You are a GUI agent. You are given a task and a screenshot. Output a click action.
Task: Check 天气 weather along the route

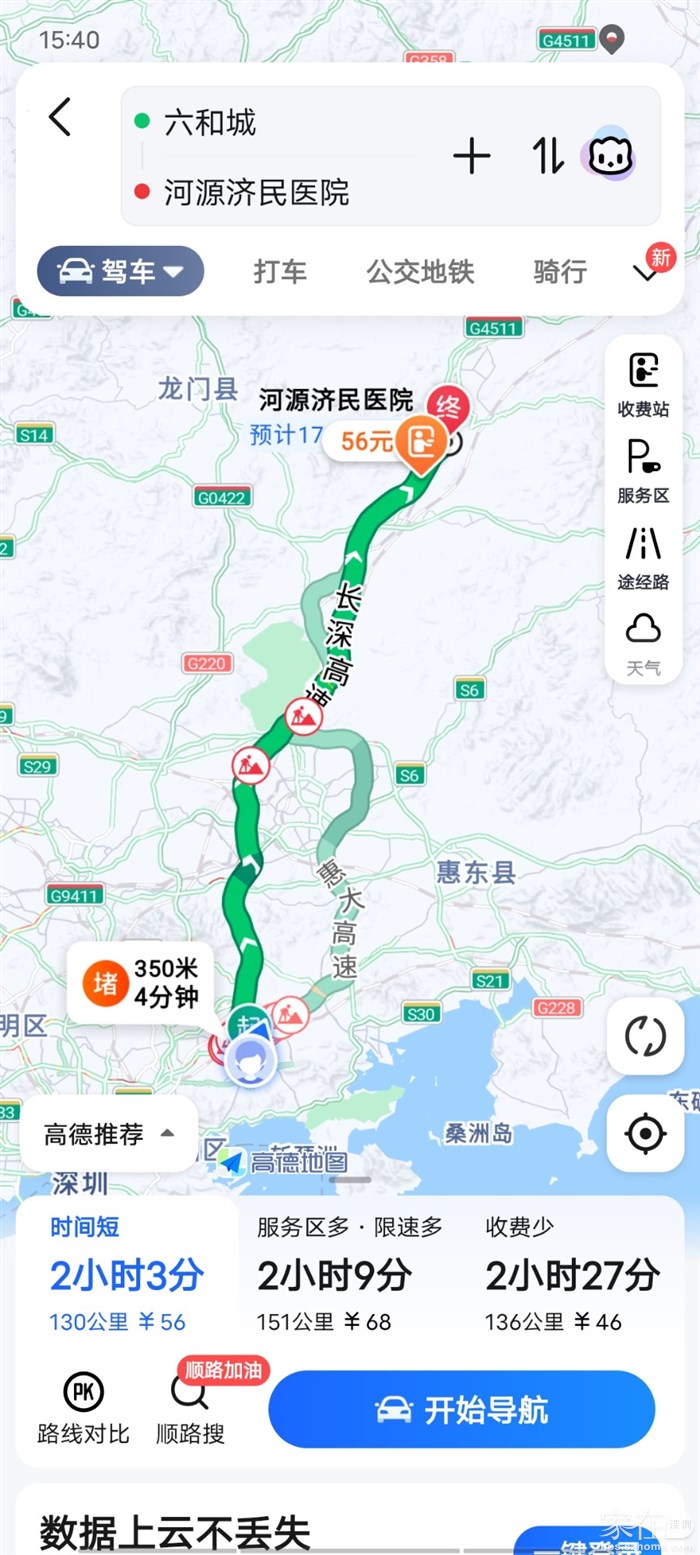coord(643,643)
